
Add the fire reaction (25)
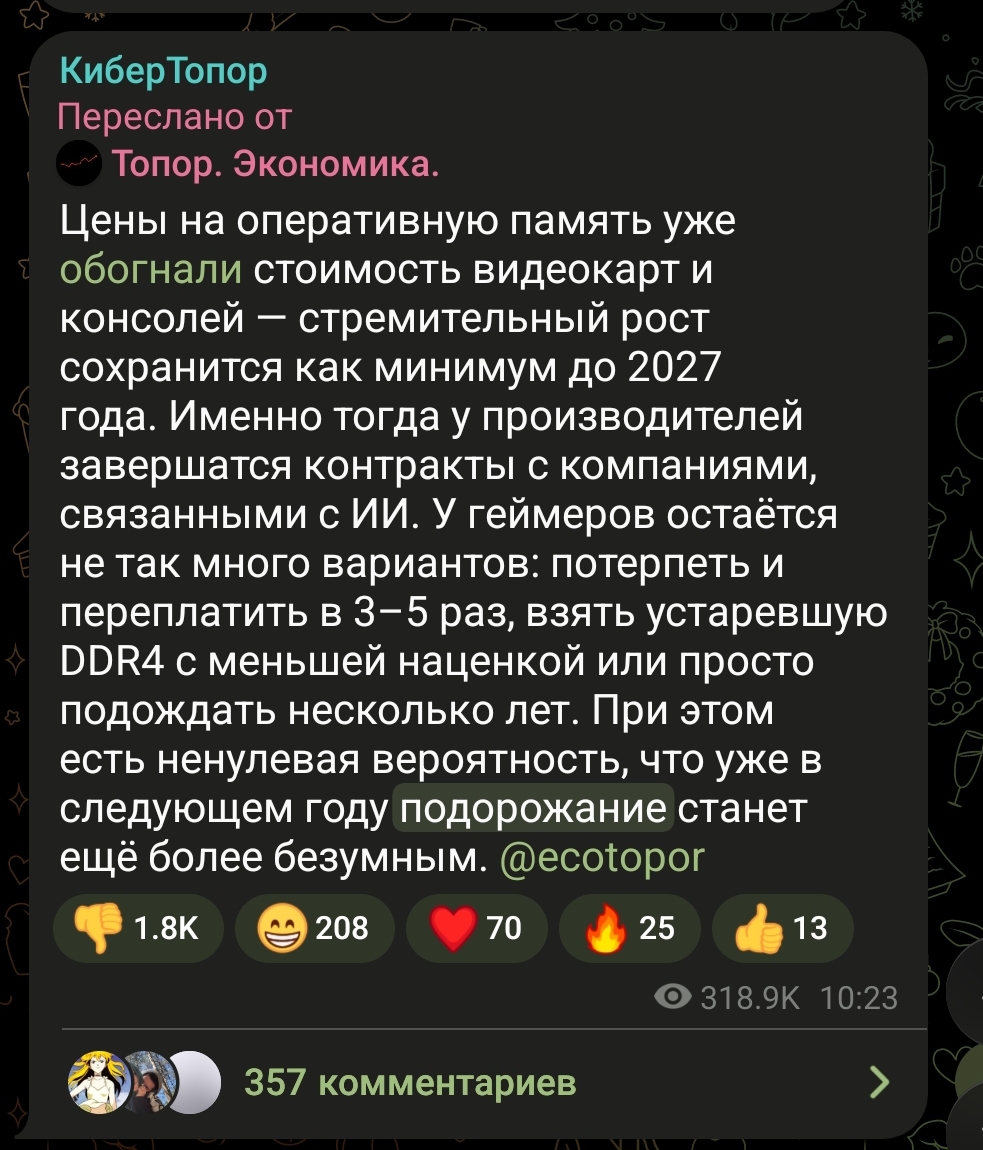click(630, 929)
